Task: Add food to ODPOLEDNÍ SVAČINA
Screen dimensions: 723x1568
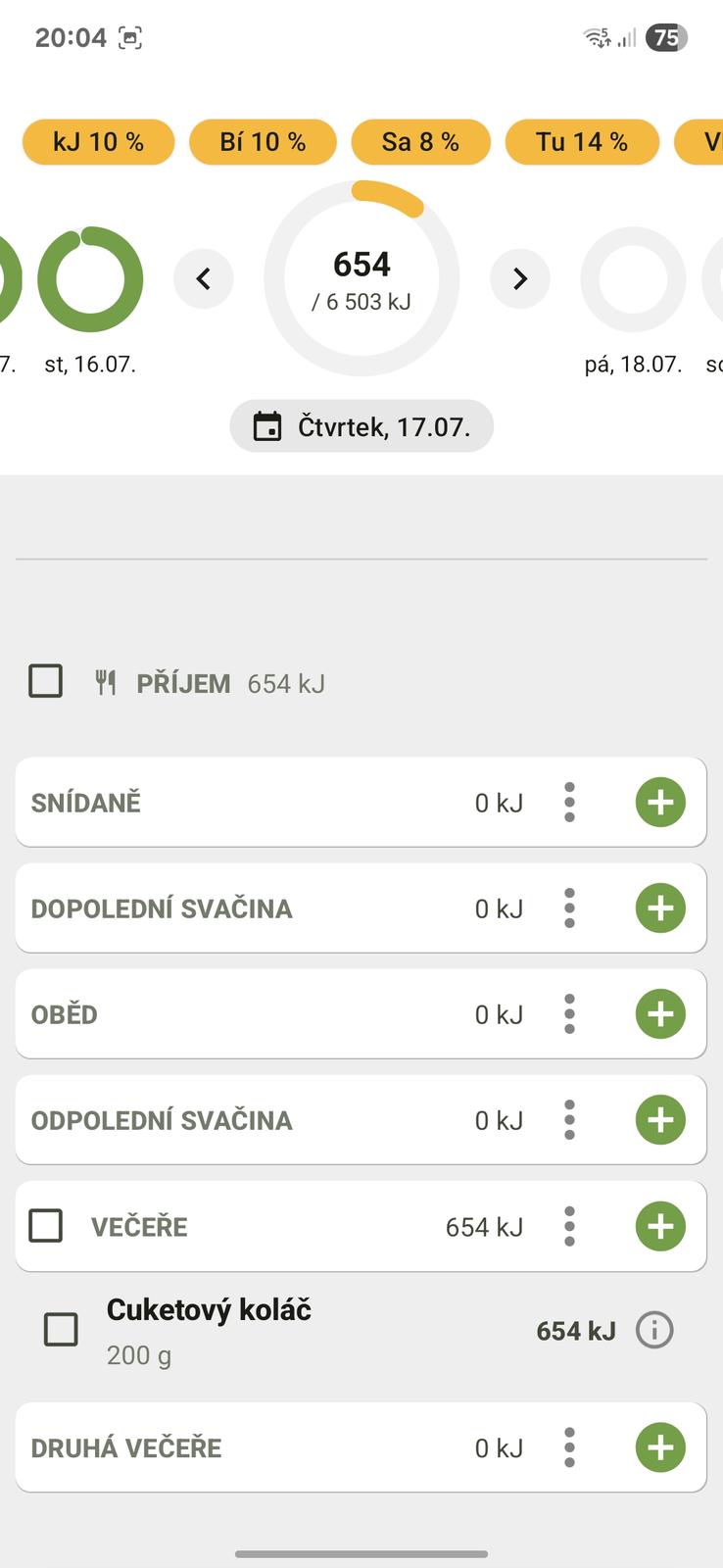Action: [x=660, y=1120]
